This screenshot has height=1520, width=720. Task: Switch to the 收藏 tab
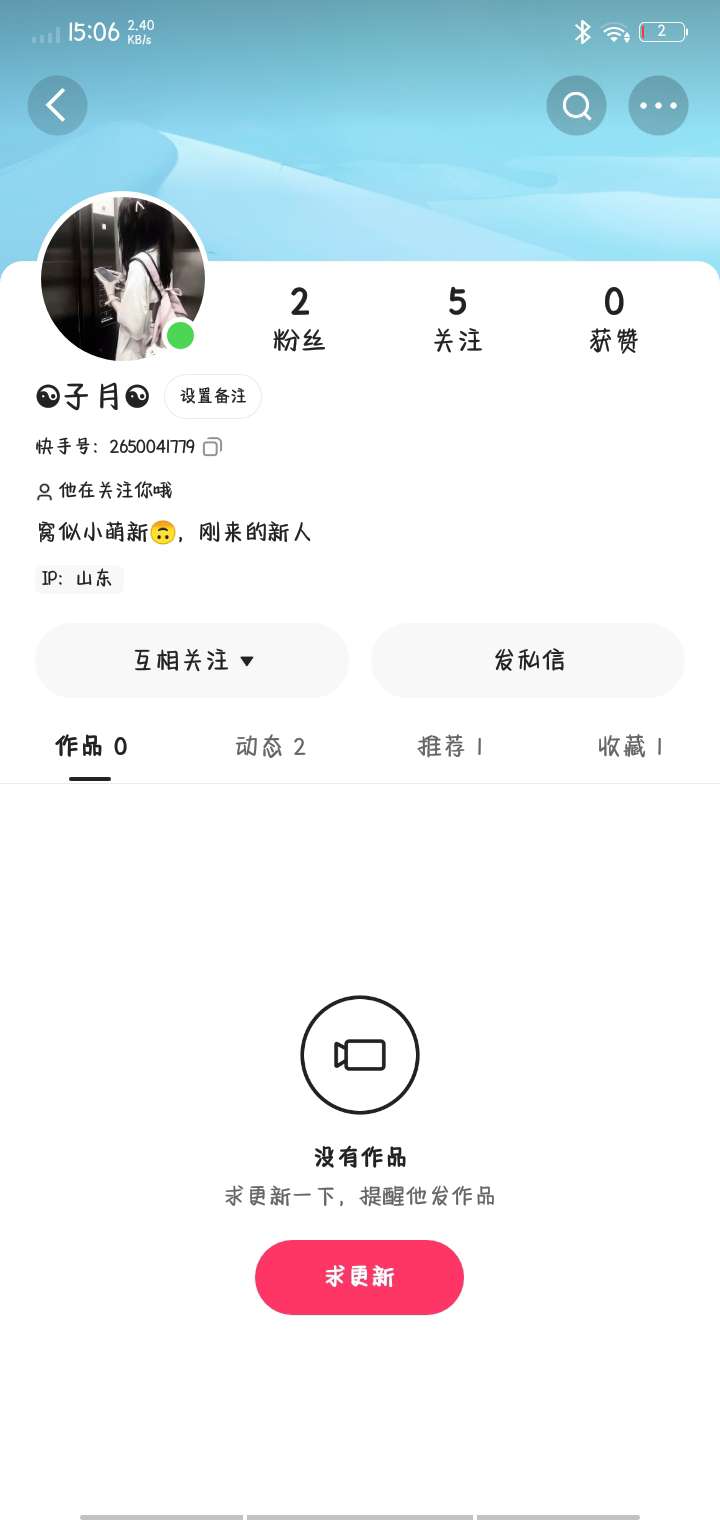tap(630, 746)
